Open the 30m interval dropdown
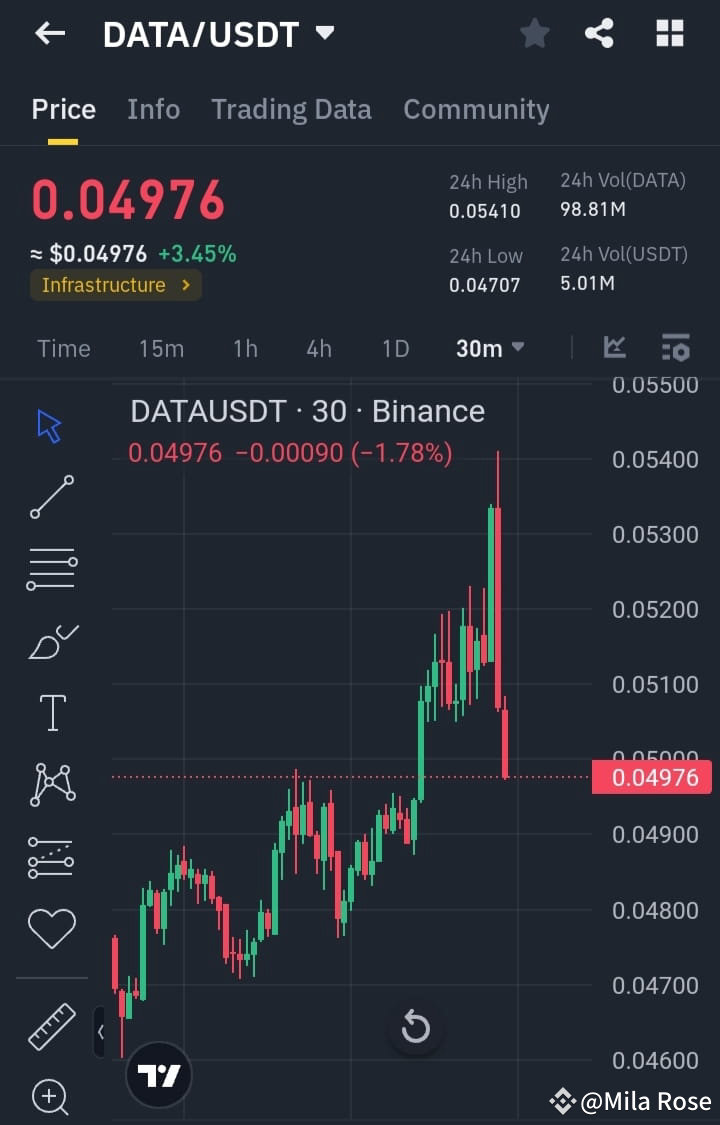720x1125 pixels. pos(490,348)
